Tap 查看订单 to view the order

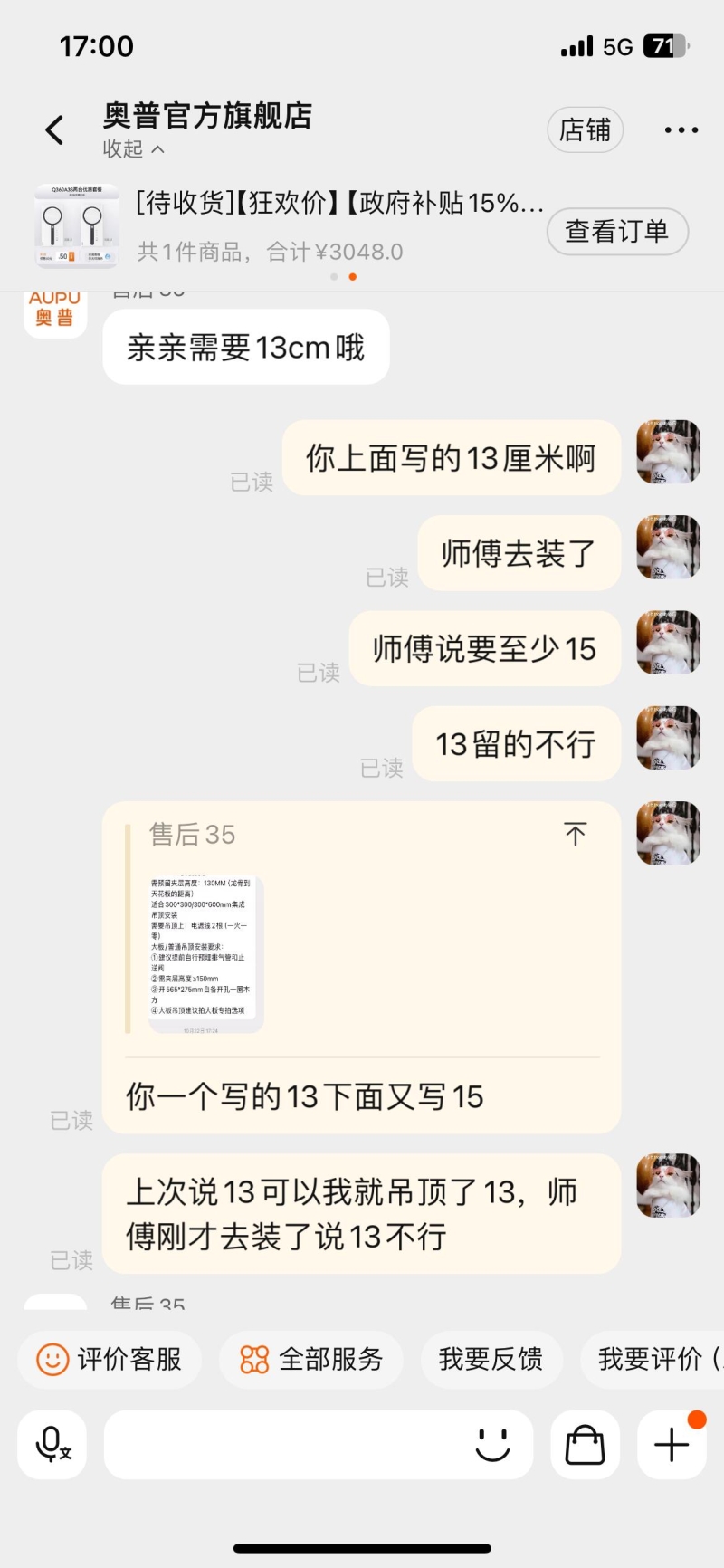(617, 232)
